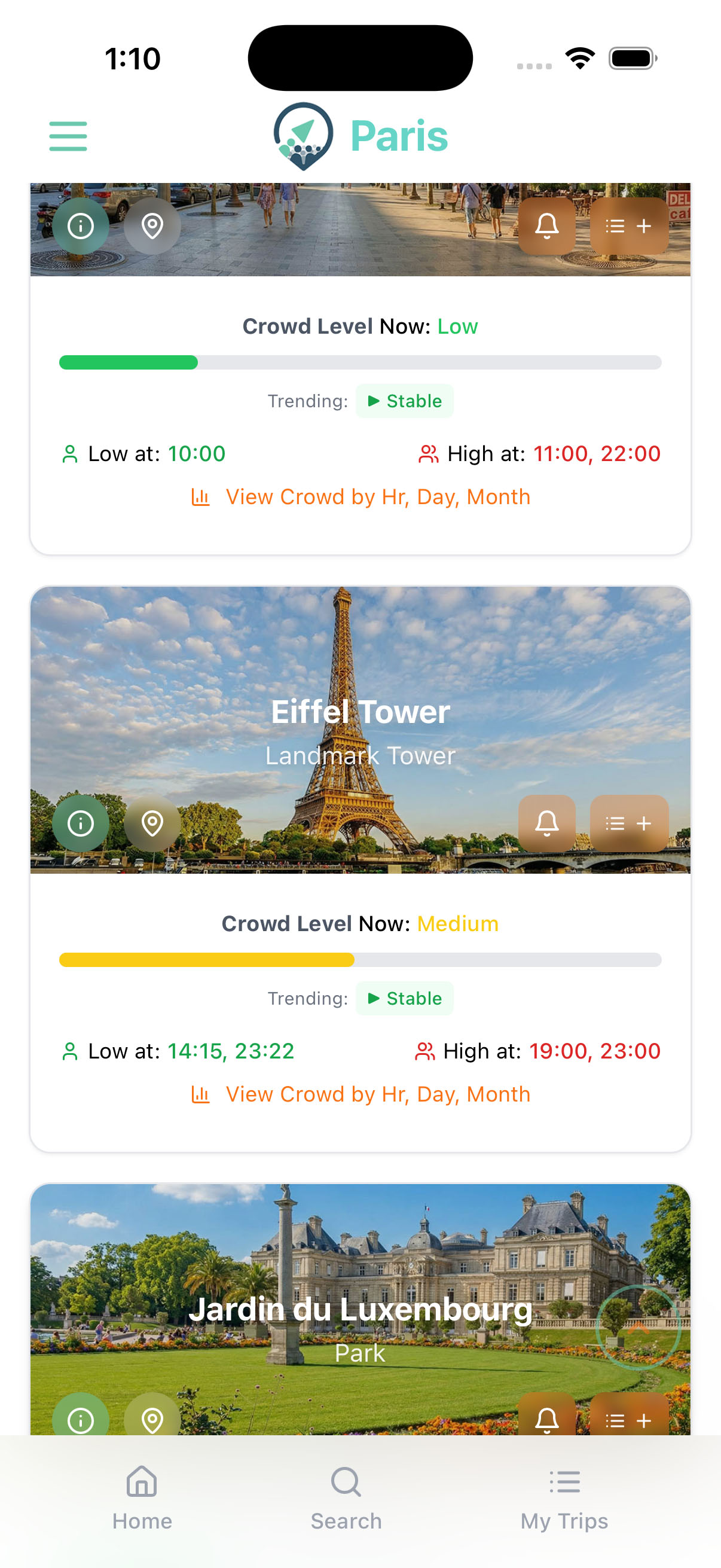The width and height of the screenshot is (721, 1568).
Task: View Crowd by Hr, Day, Month for Eiffel Tower
Action: [378, 1094]
